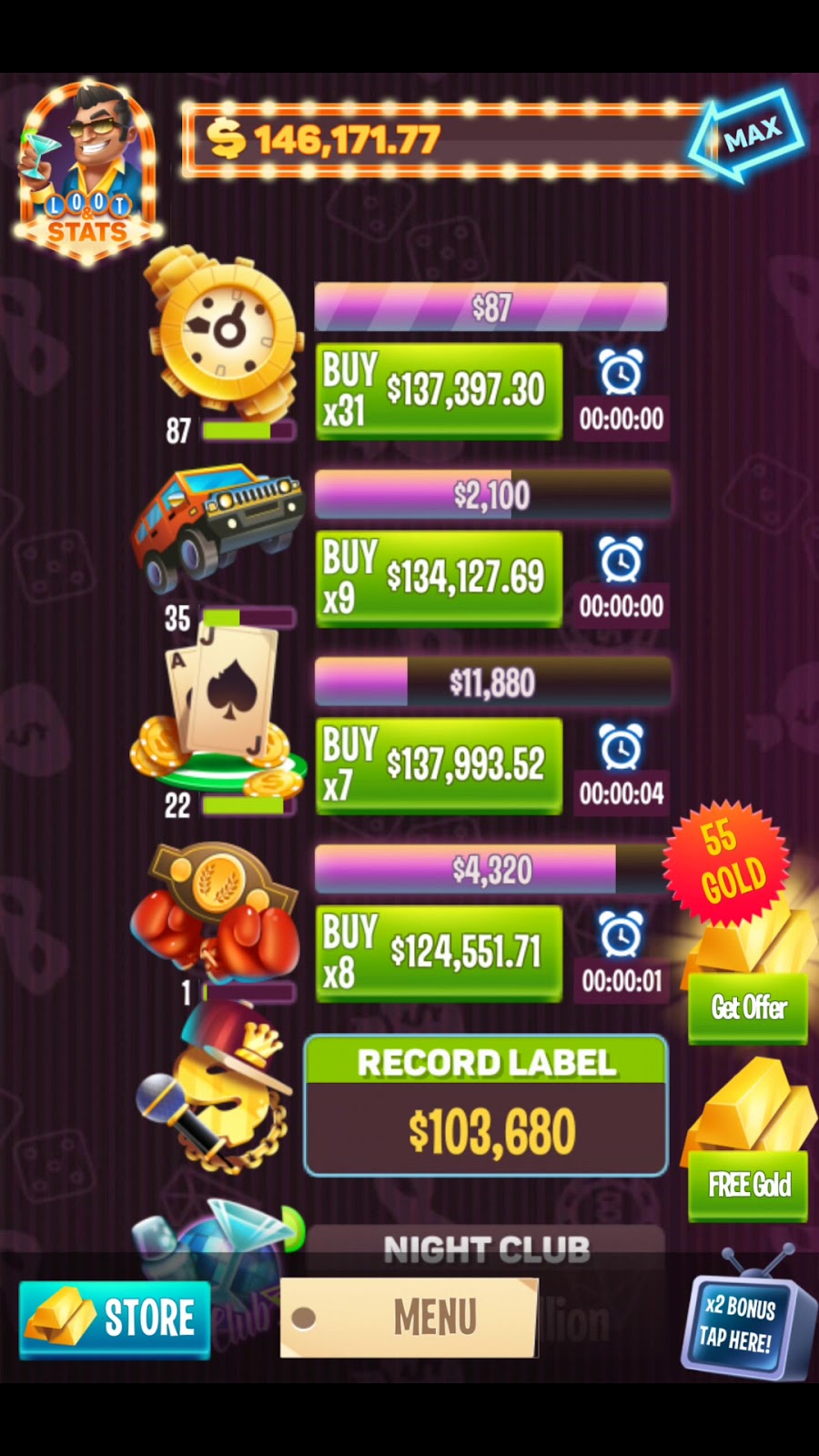Open the Store
This screenshot has height=1456, width=819.
pos(115,1318)
